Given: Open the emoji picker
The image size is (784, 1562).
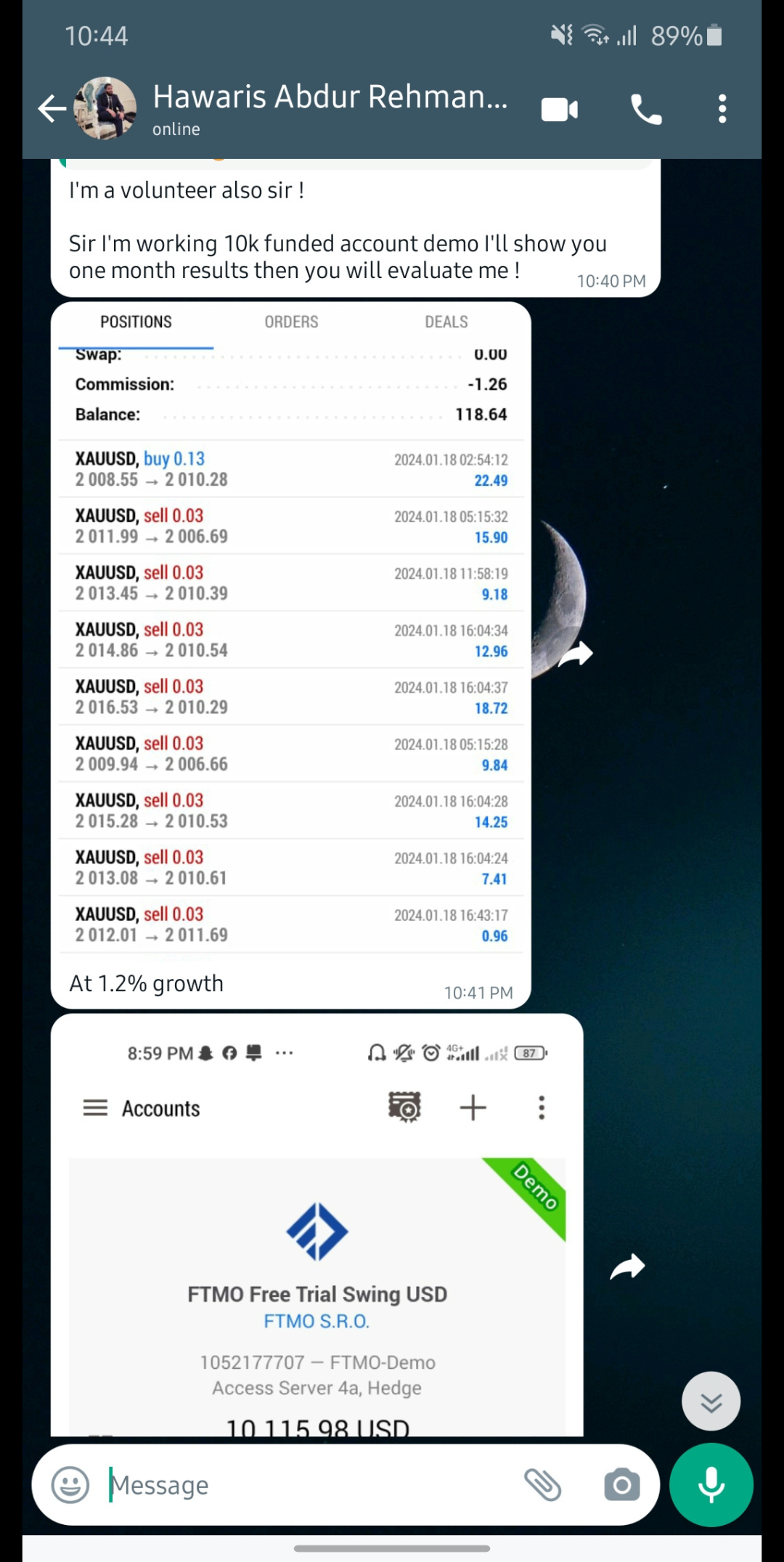Looking at the screenshot, I should point(70,1484).
